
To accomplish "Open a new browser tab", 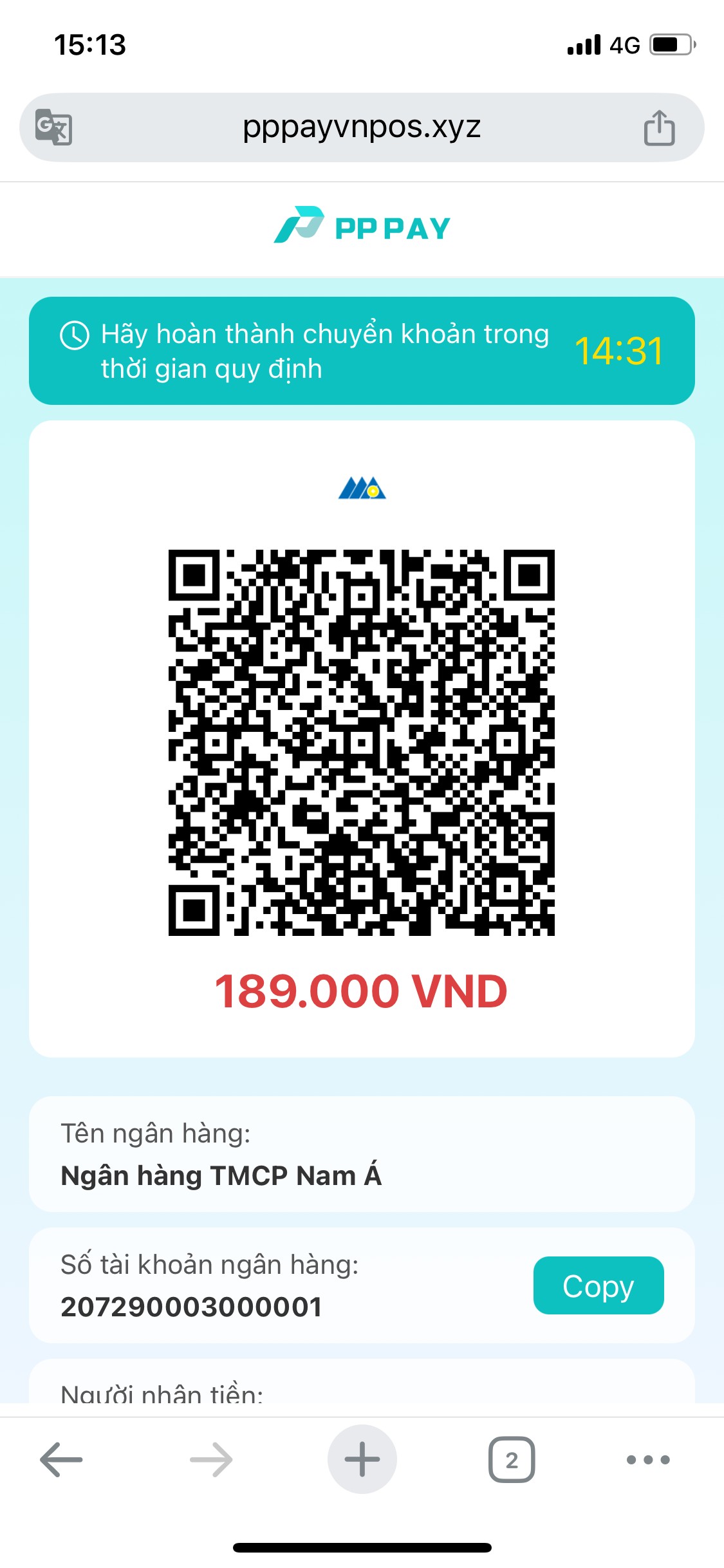I will pyautogui.click(x=362, y=1459).
